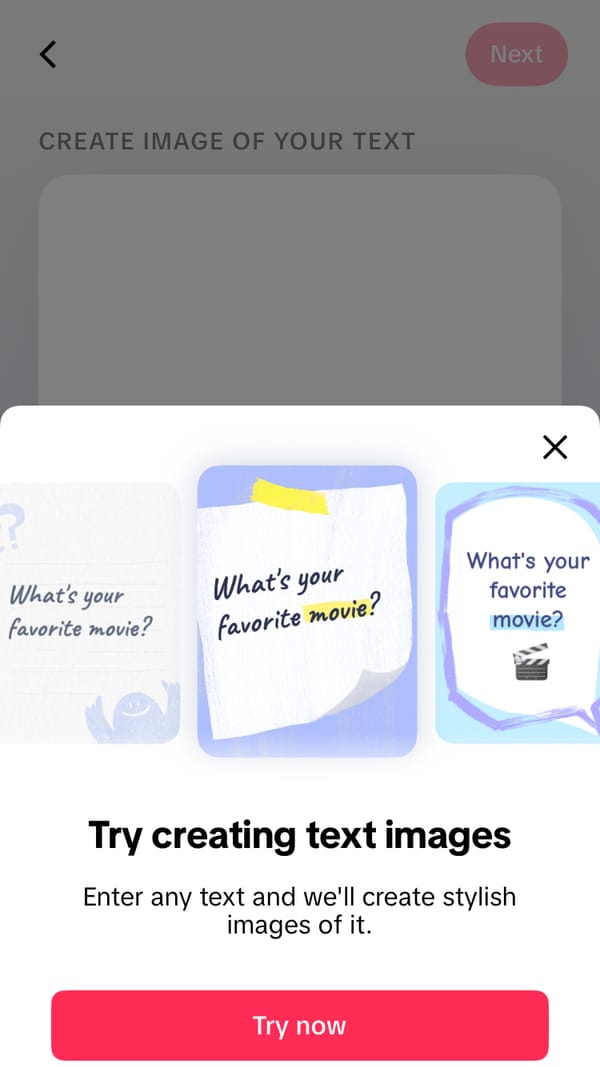600x1067 pixels.
Task: Tap the Try now button
Action: pos(300,1025)
